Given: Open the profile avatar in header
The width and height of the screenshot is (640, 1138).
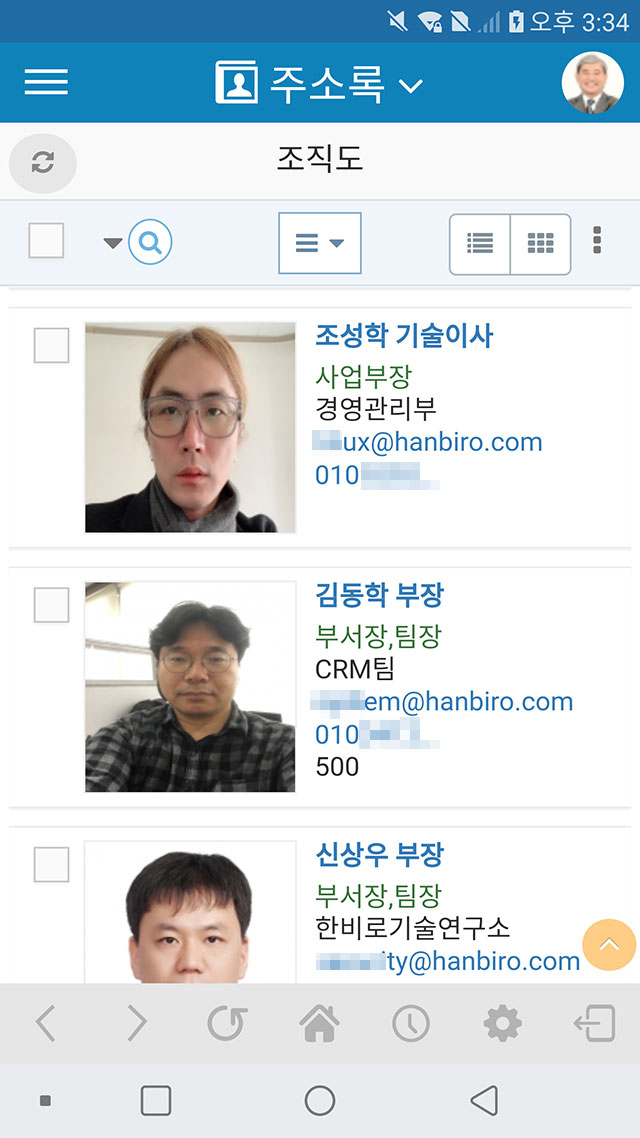Looking at the screenshot, I should (x=592, y=83).
